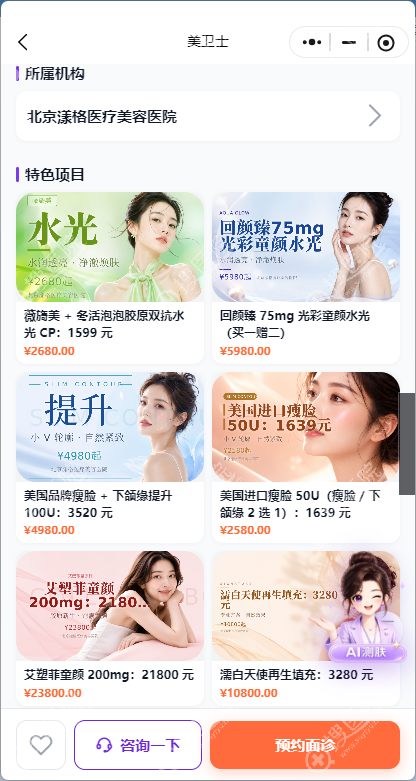
Task: Open the 薇旖美 水光 ¥2680 project card
Action: pos(110,278)
